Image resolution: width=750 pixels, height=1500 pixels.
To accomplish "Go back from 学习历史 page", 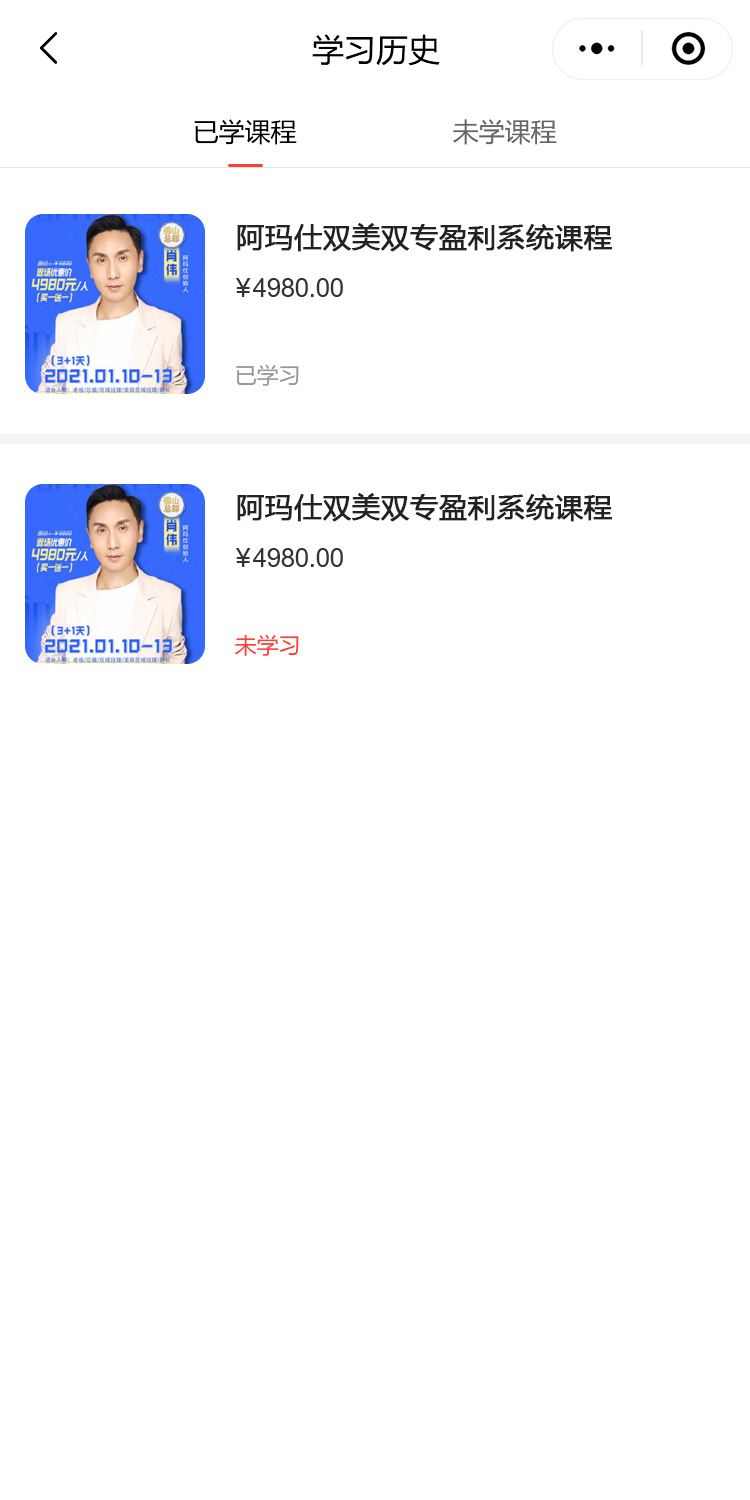I will pyautogui.click(x=48, y=48).
